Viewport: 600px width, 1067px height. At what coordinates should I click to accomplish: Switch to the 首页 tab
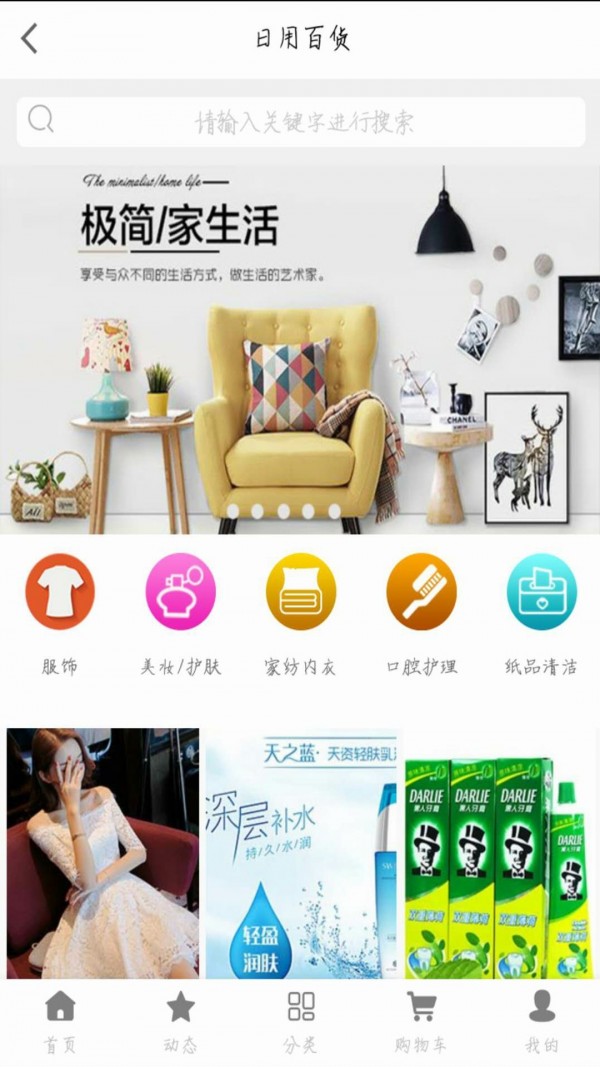[60, 1020]
